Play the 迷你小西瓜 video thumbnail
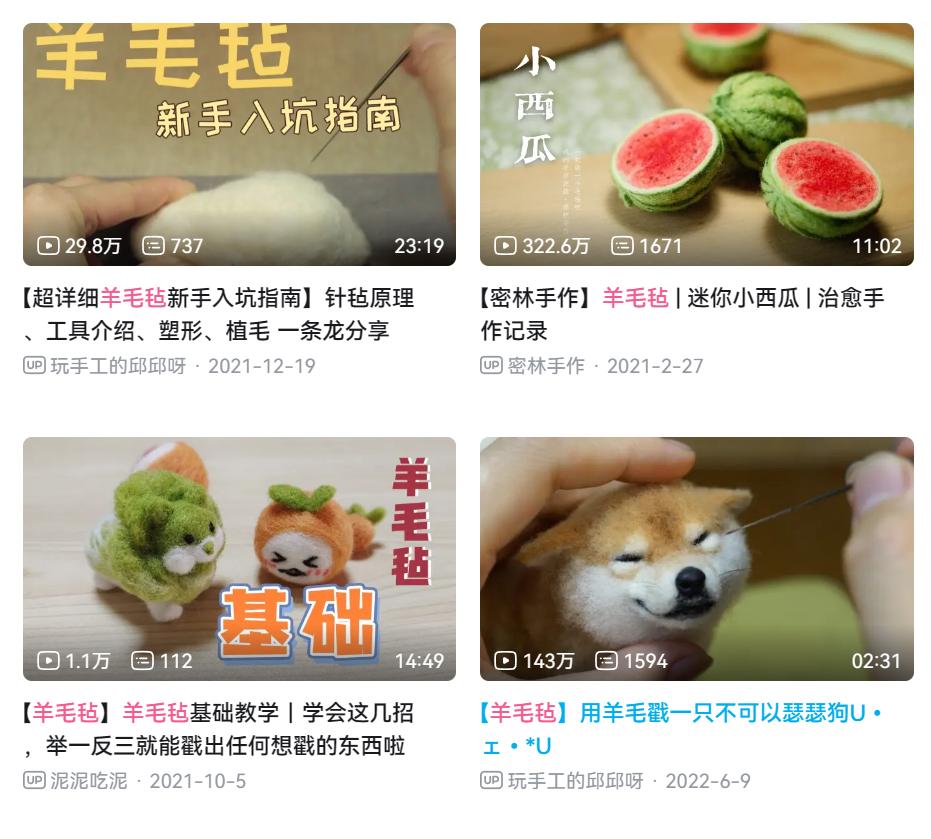Screen dimensions: 931x839 [x=696, y=144]
